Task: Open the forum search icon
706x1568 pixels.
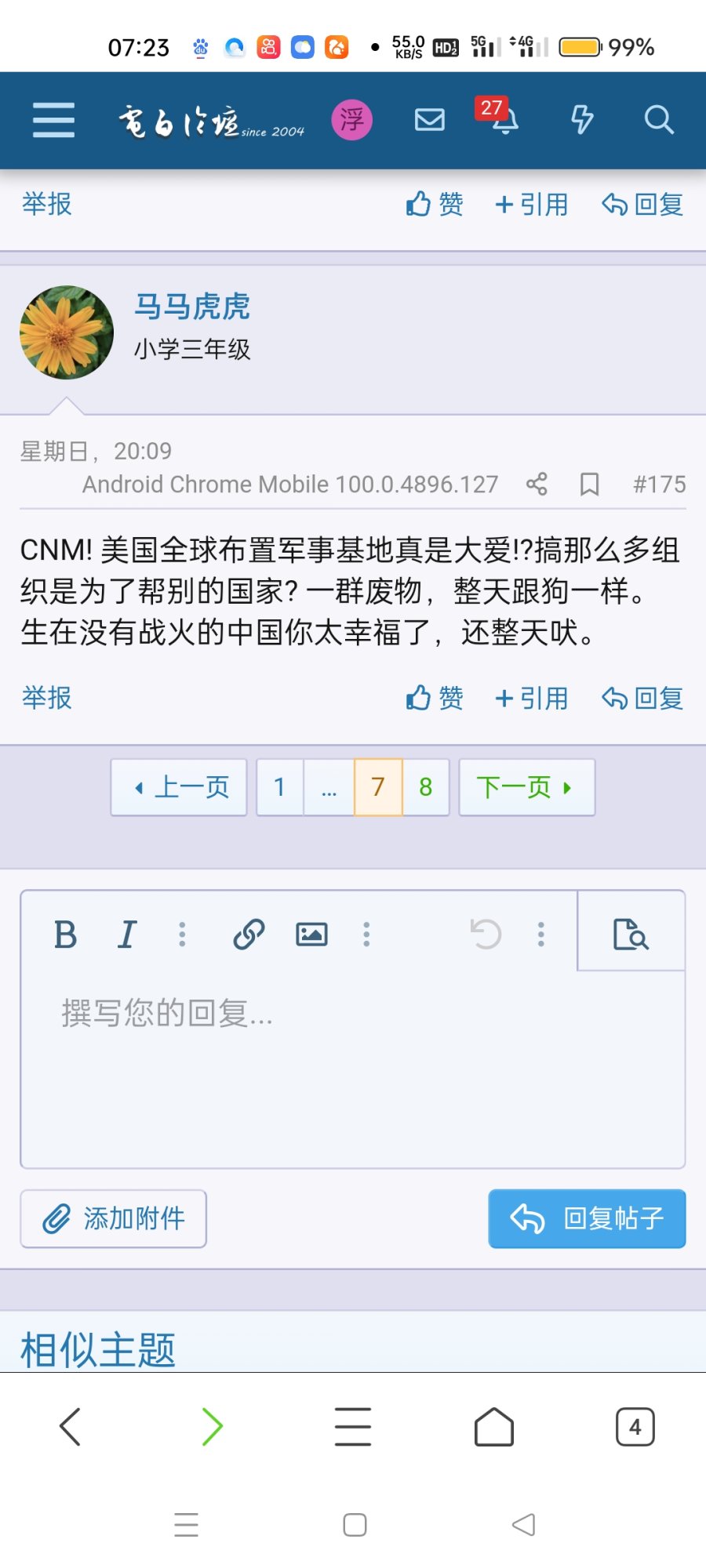Action: click(659, 121)
